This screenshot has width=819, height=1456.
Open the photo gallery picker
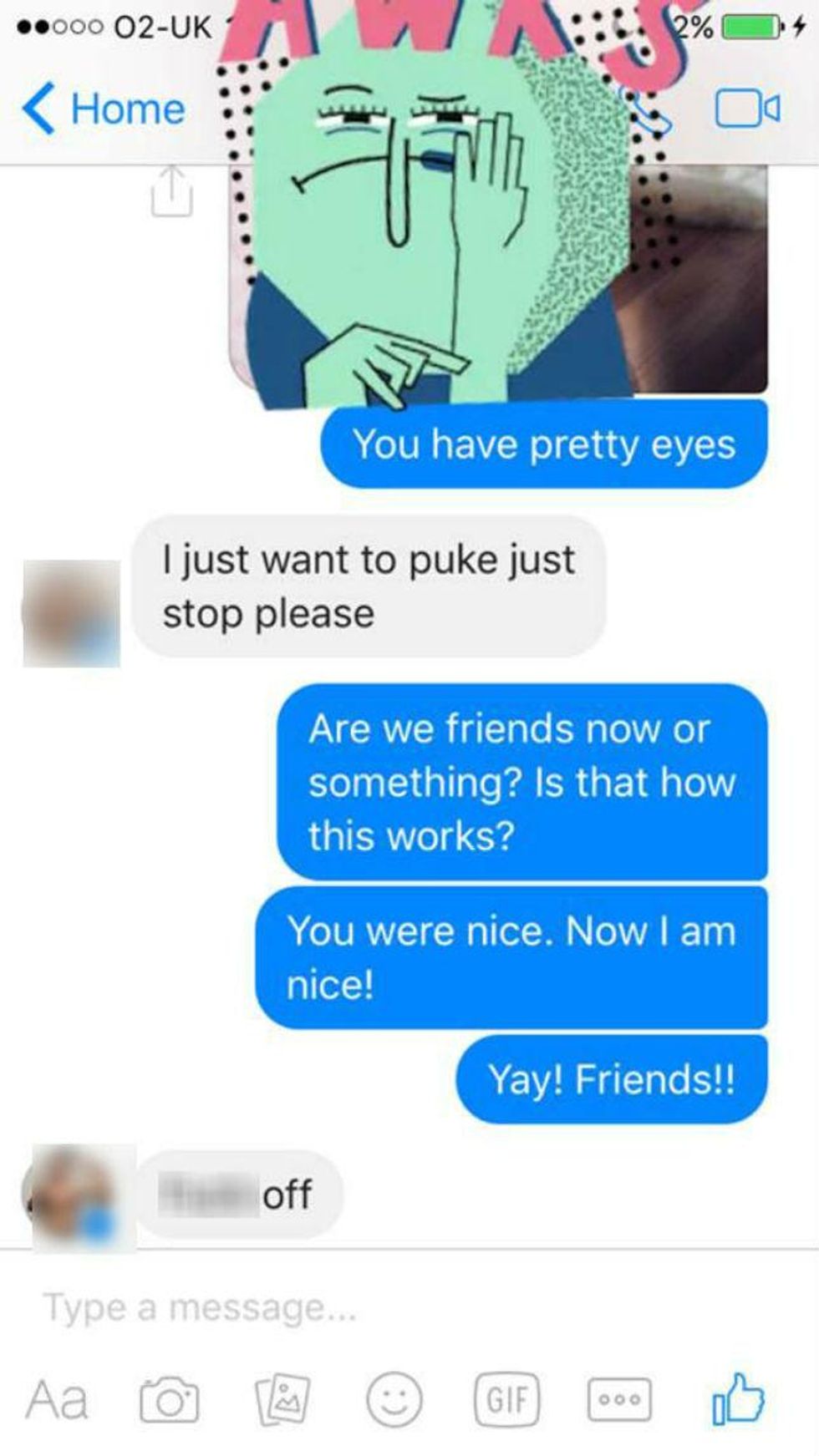click(x=282, y=1400)
